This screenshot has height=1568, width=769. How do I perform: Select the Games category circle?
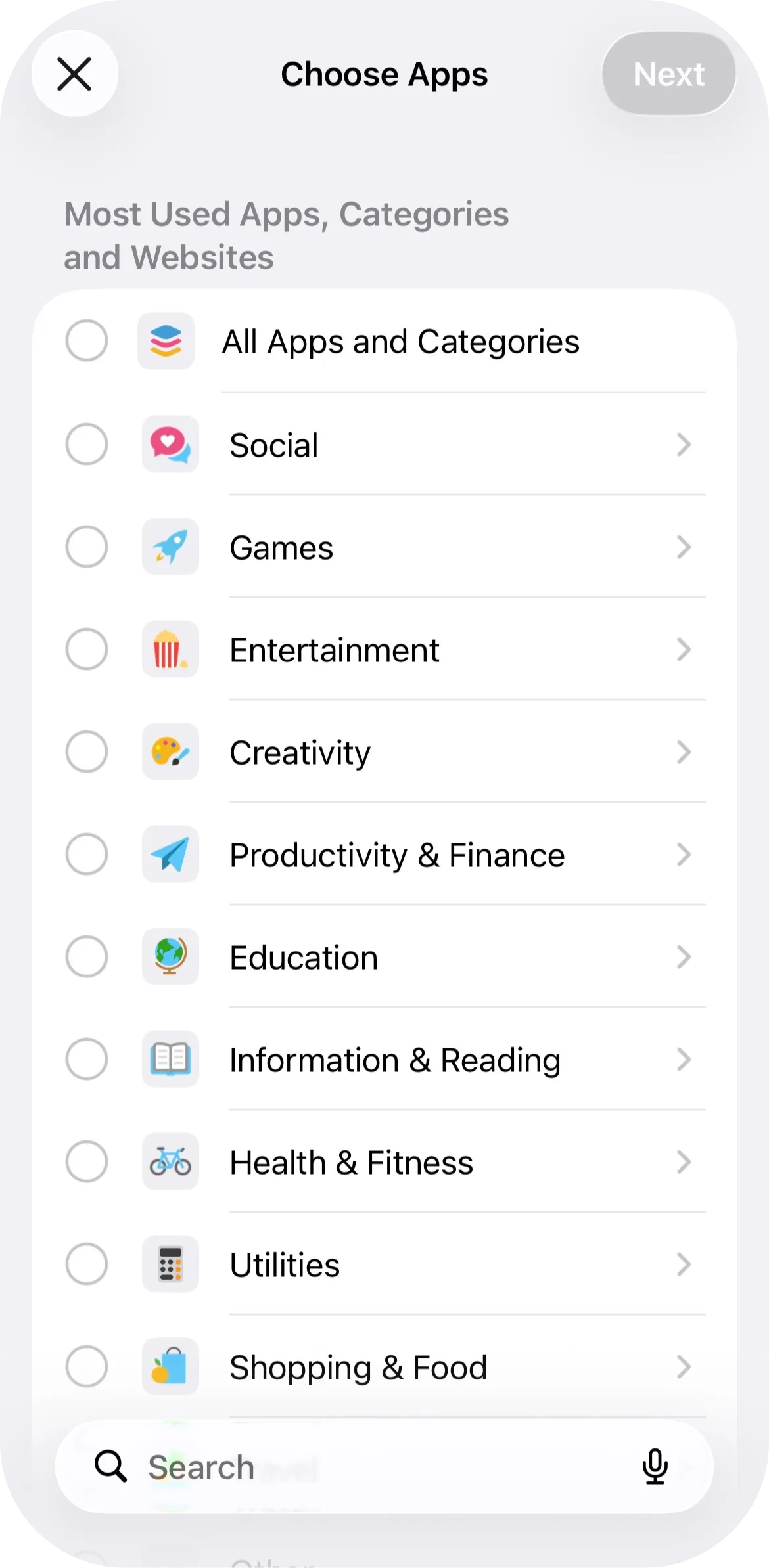tap(87, 547)
